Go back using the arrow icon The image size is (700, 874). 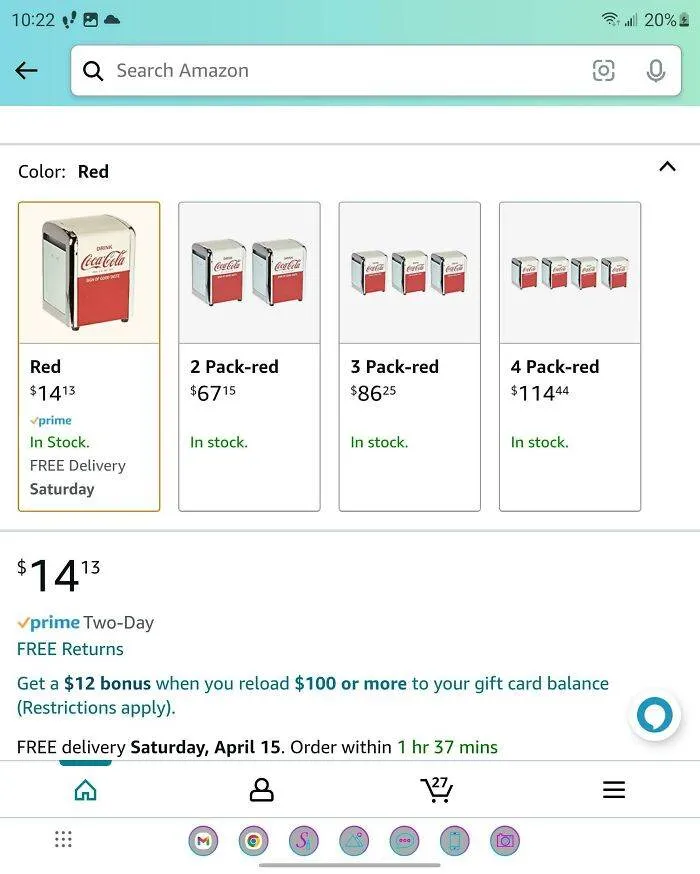click(27, 70)
